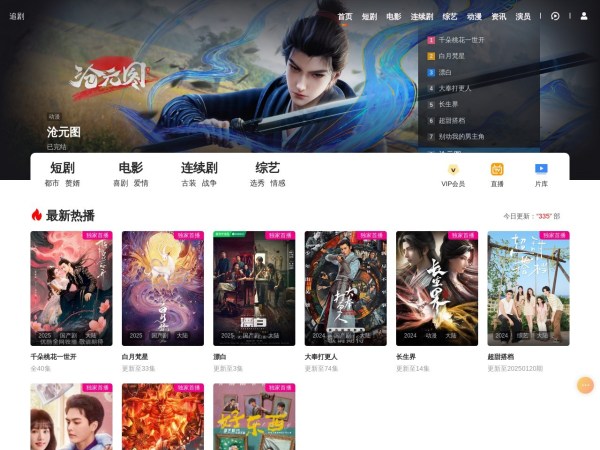Open the 长生界 show card
The width and height of the screenshot is (600, 450).
pyautogui.click(x=437, y=290)
